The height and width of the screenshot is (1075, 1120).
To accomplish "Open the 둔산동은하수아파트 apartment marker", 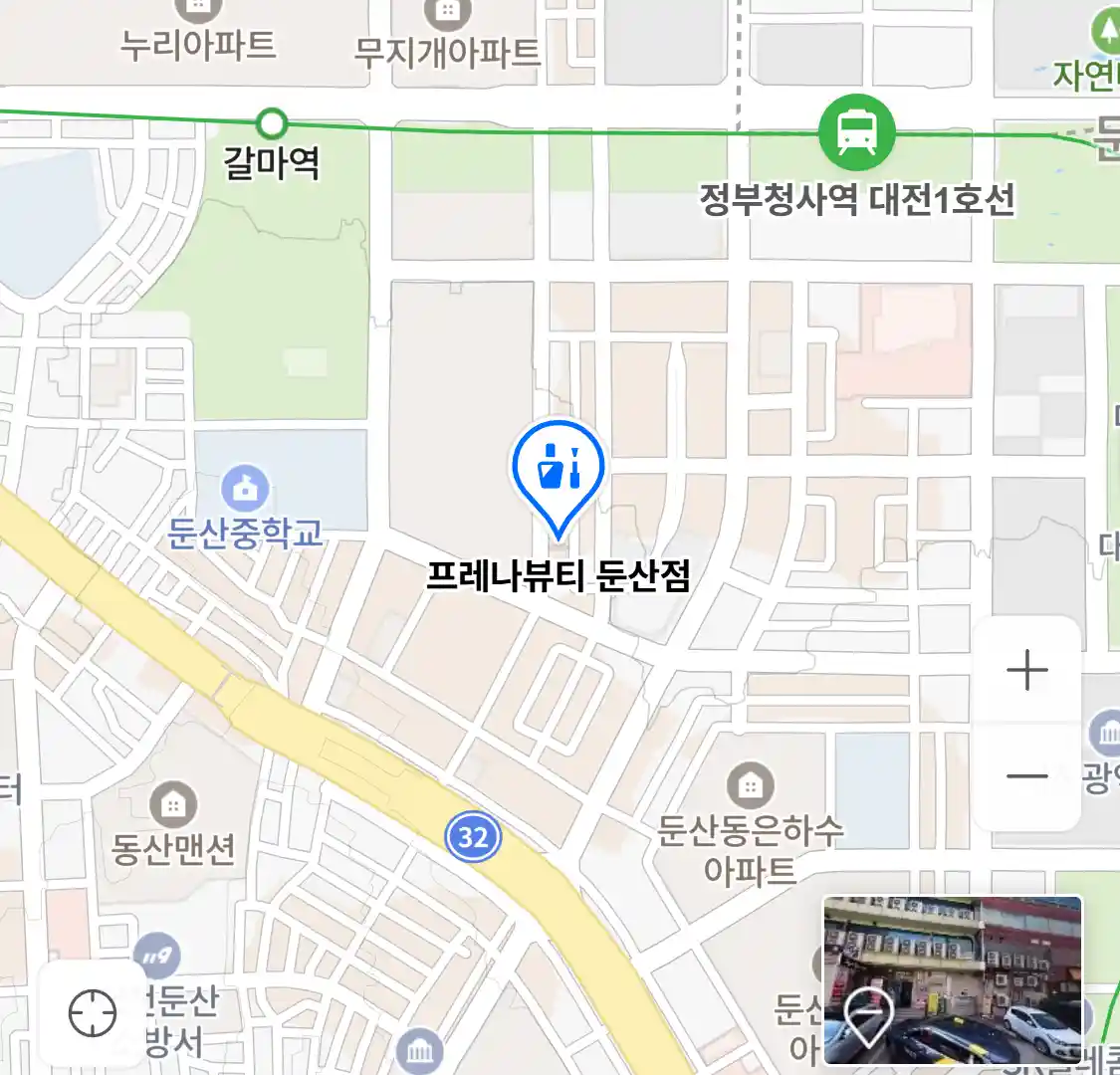I will (750, 786).
